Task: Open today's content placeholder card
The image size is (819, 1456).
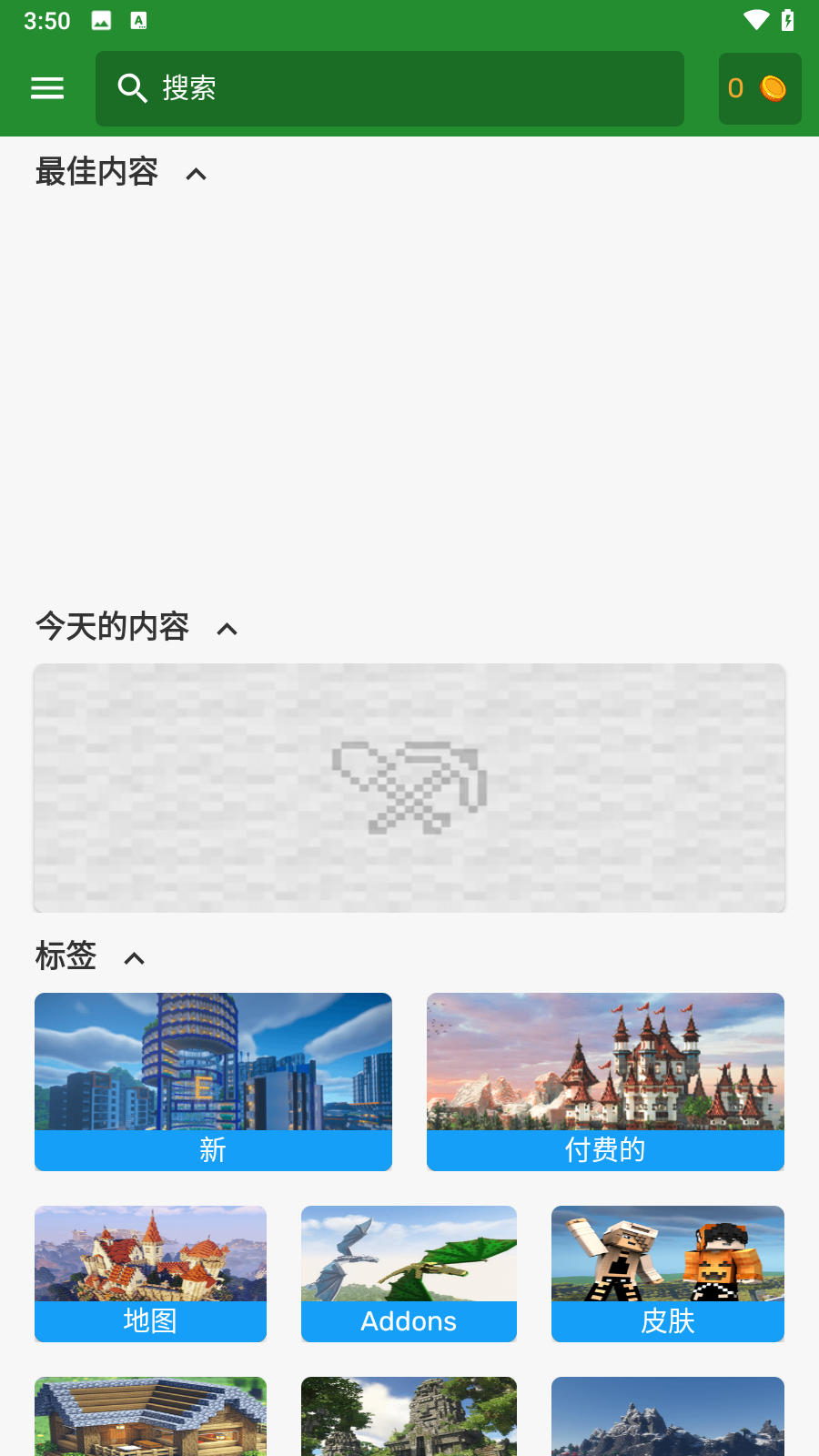Action: [x=409, y=787]
